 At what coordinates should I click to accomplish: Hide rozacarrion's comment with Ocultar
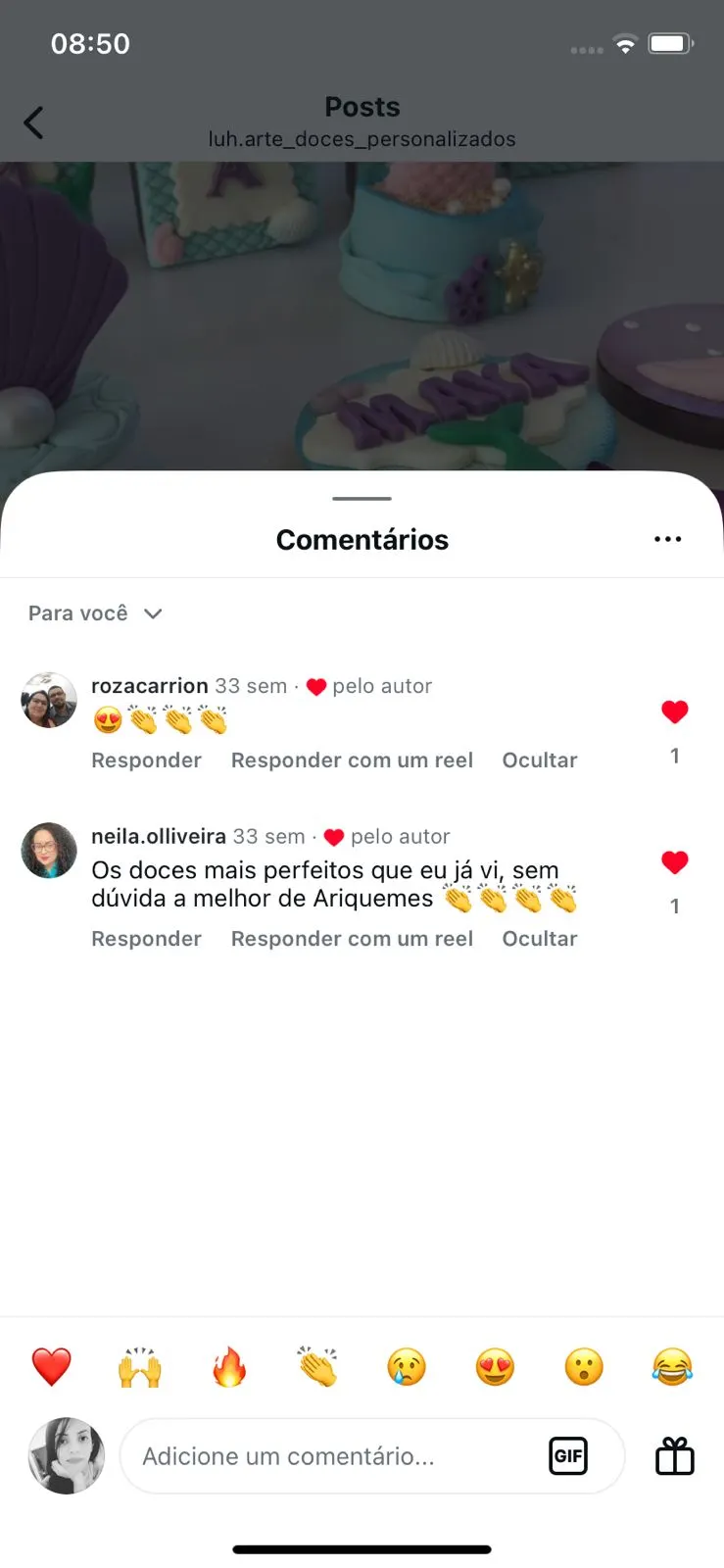540,760
